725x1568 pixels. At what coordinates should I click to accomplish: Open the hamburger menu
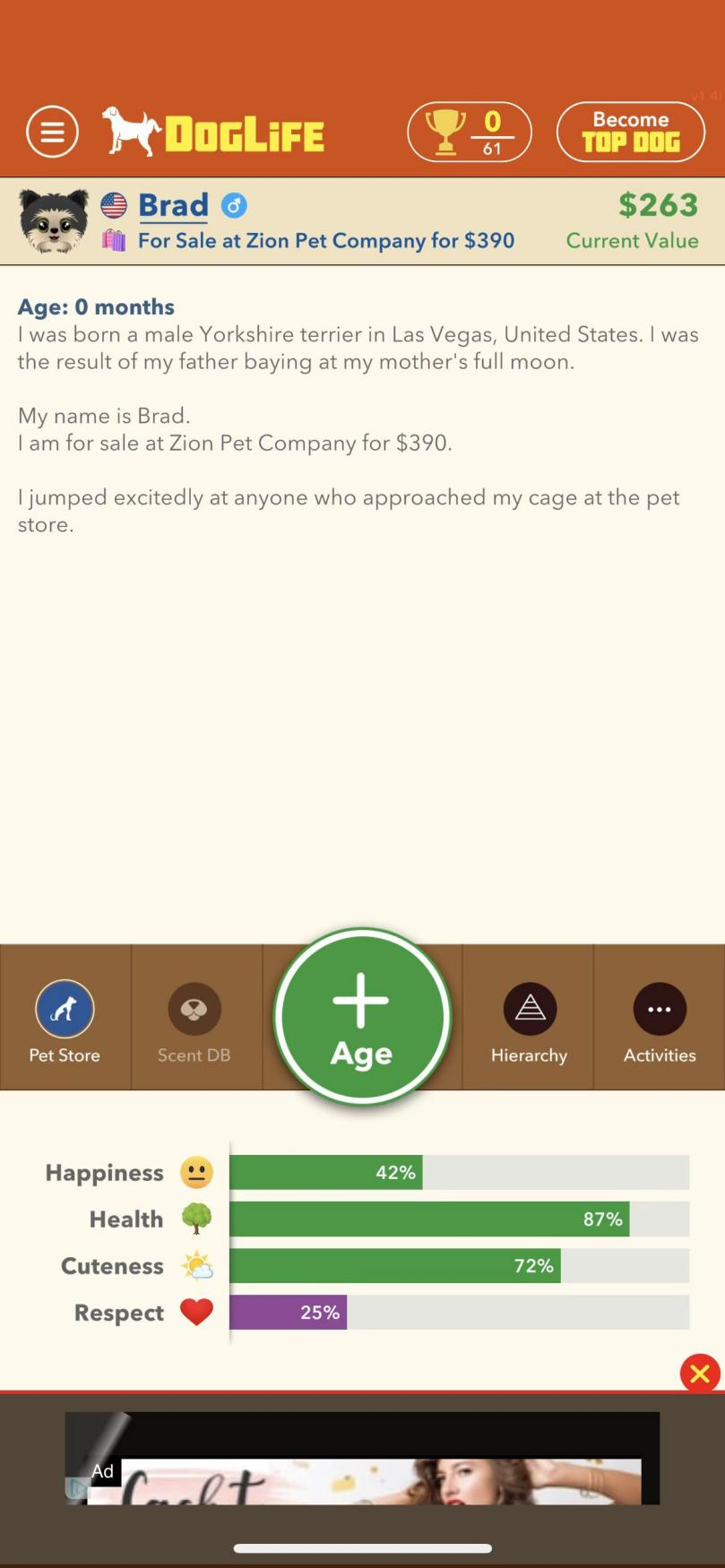click(x=52, y=132)
